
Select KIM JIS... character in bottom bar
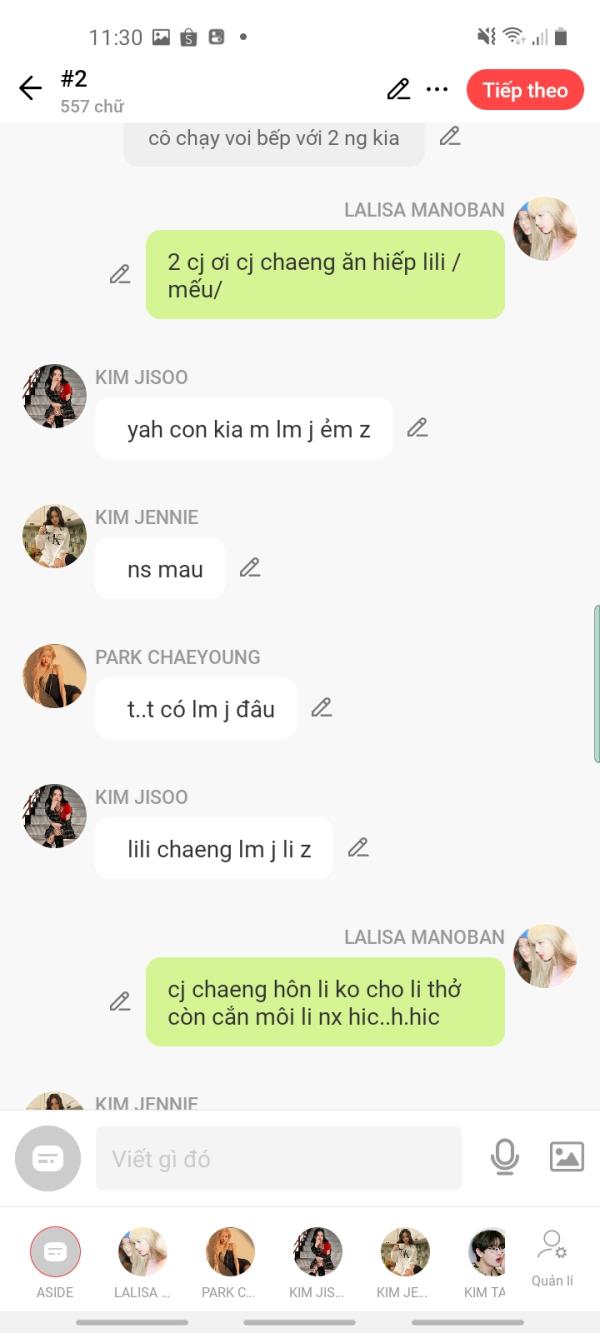click(x=317, y=1263)
